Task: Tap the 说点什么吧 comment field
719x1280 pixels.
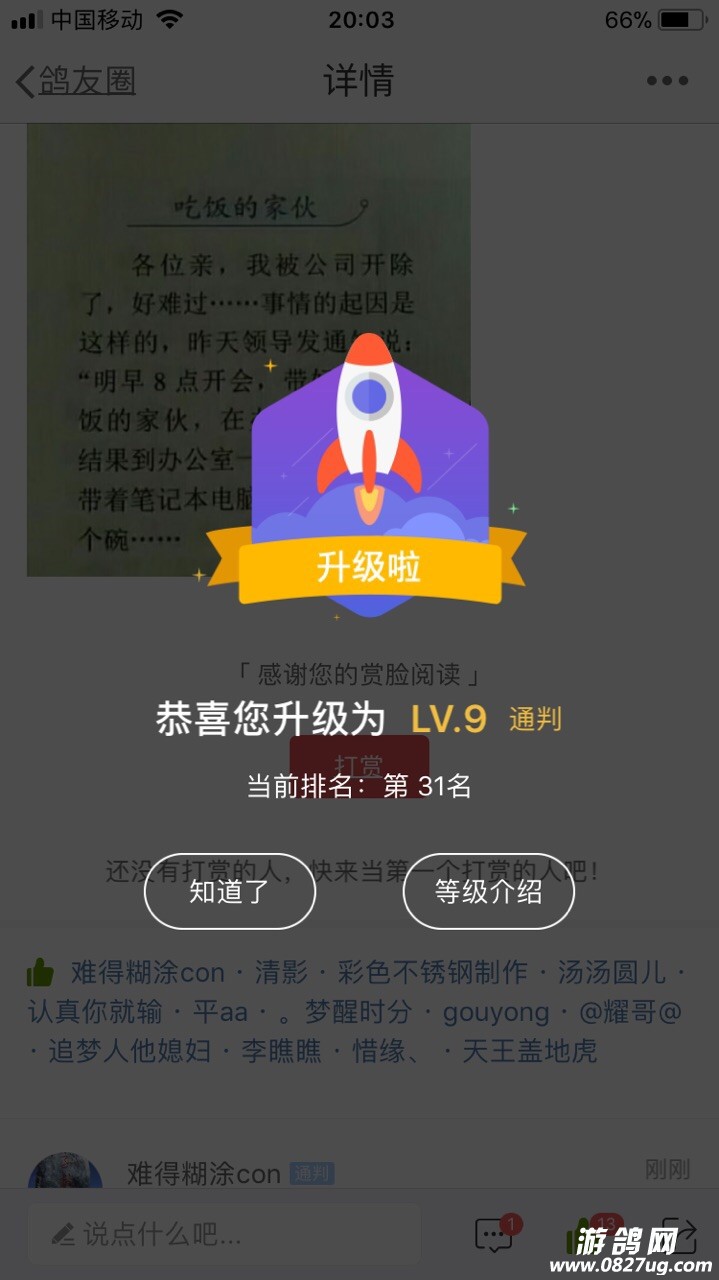Action: point(225,1234)
